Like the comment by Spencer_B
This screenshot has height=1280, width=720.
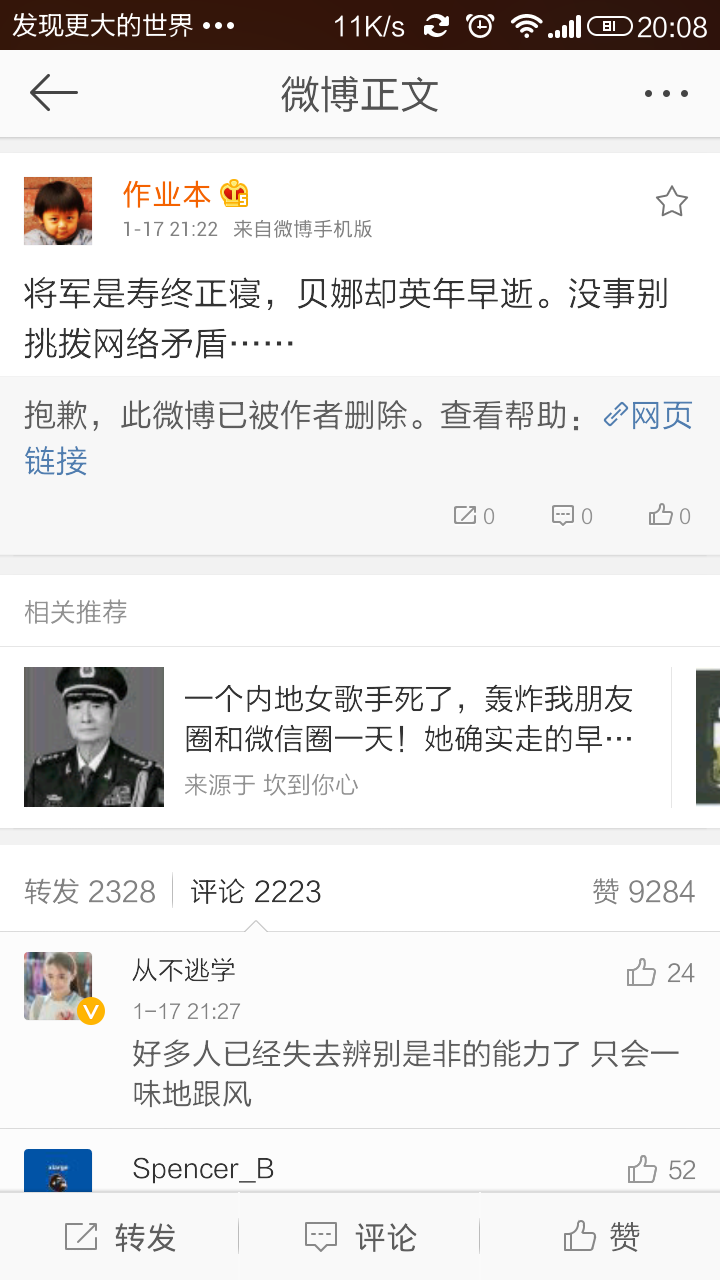(660, 1169)
